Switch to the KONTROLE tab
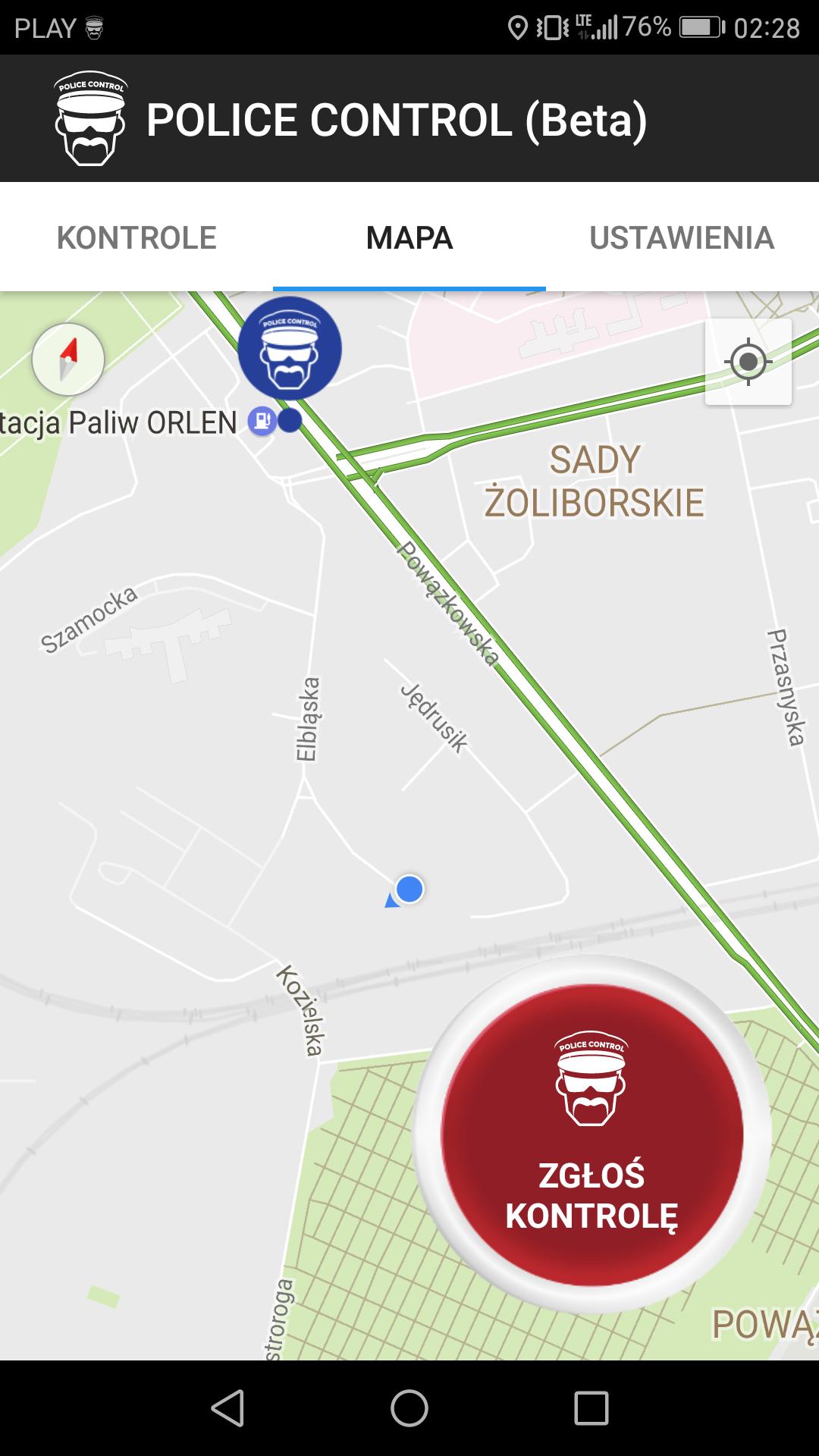This screenshot has height=1456, width=819. (136, 238)
